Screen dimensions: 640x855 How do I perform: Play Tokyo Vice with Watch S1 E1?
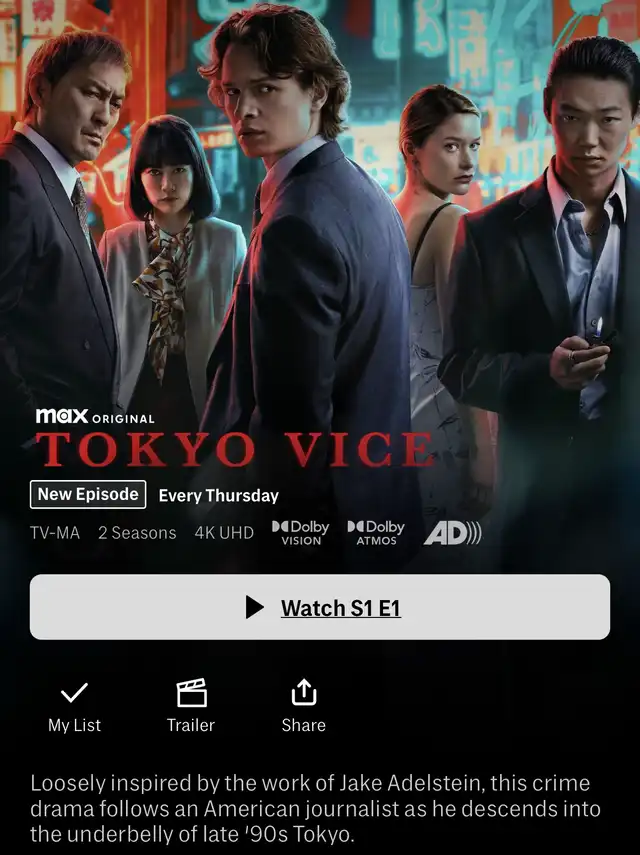tap(320, 607)
